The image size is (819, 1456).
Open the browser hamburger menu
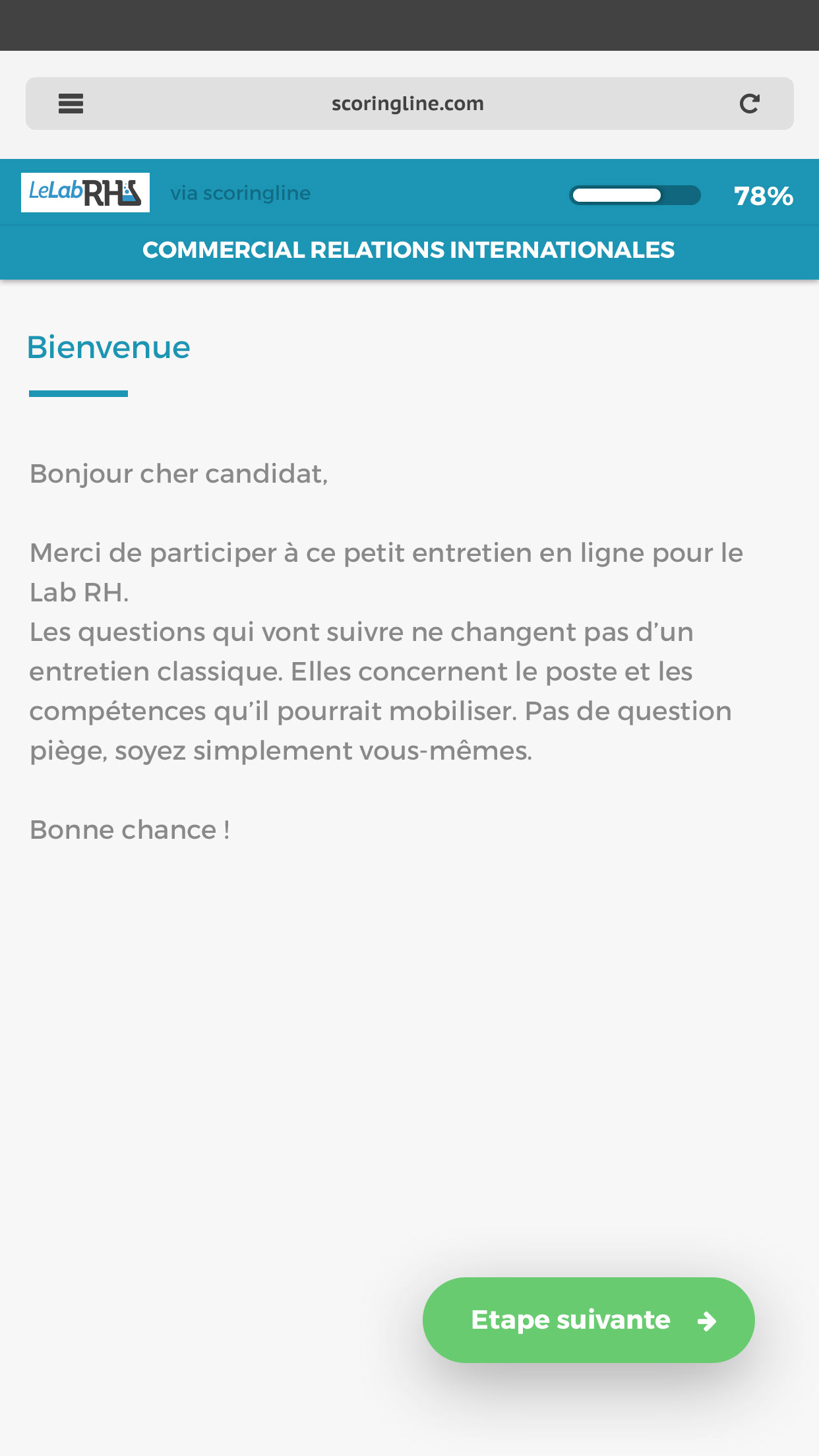71,104
